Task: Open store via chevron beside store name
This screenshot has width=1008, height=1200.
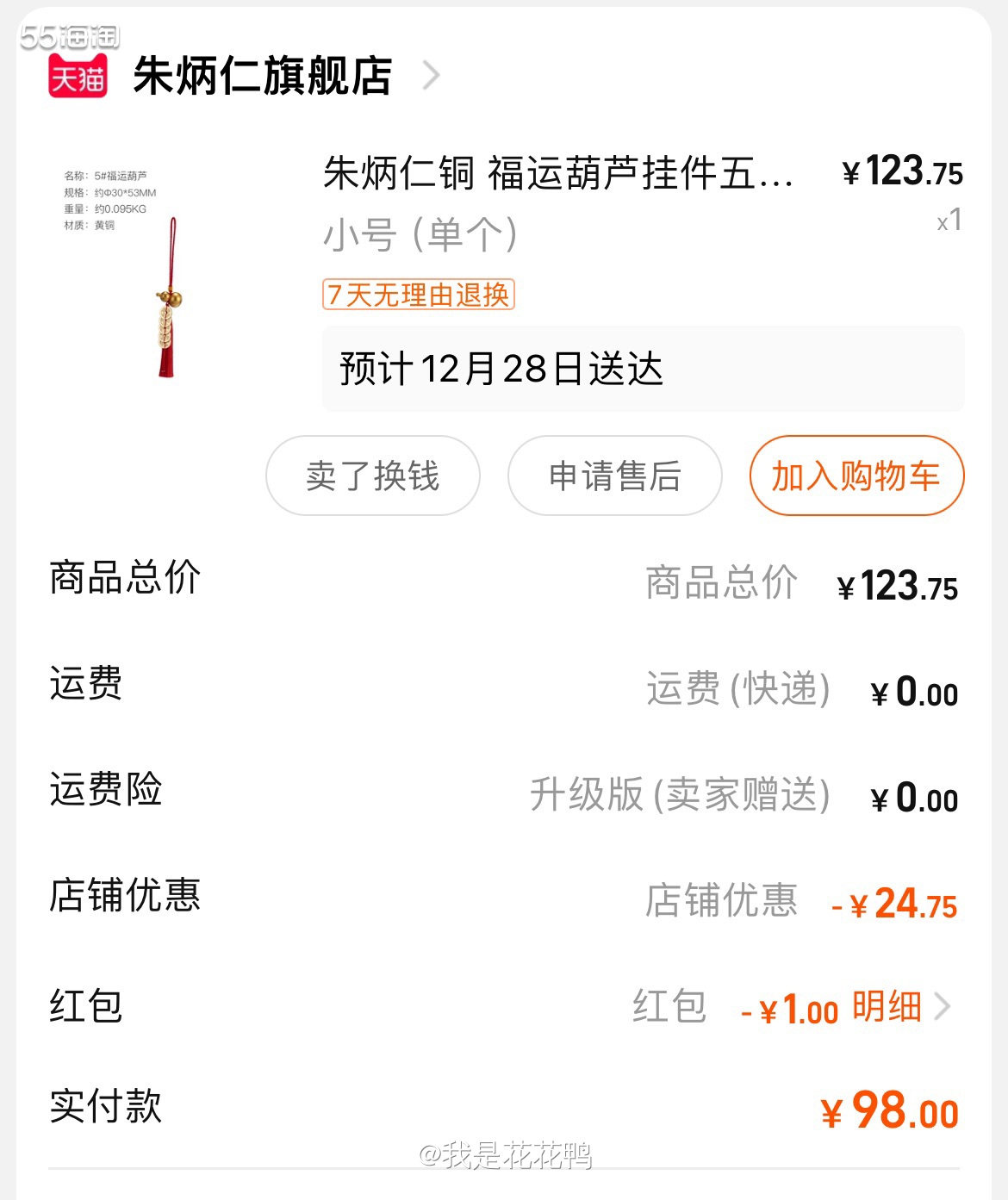Action: click(x=432, y=76)
